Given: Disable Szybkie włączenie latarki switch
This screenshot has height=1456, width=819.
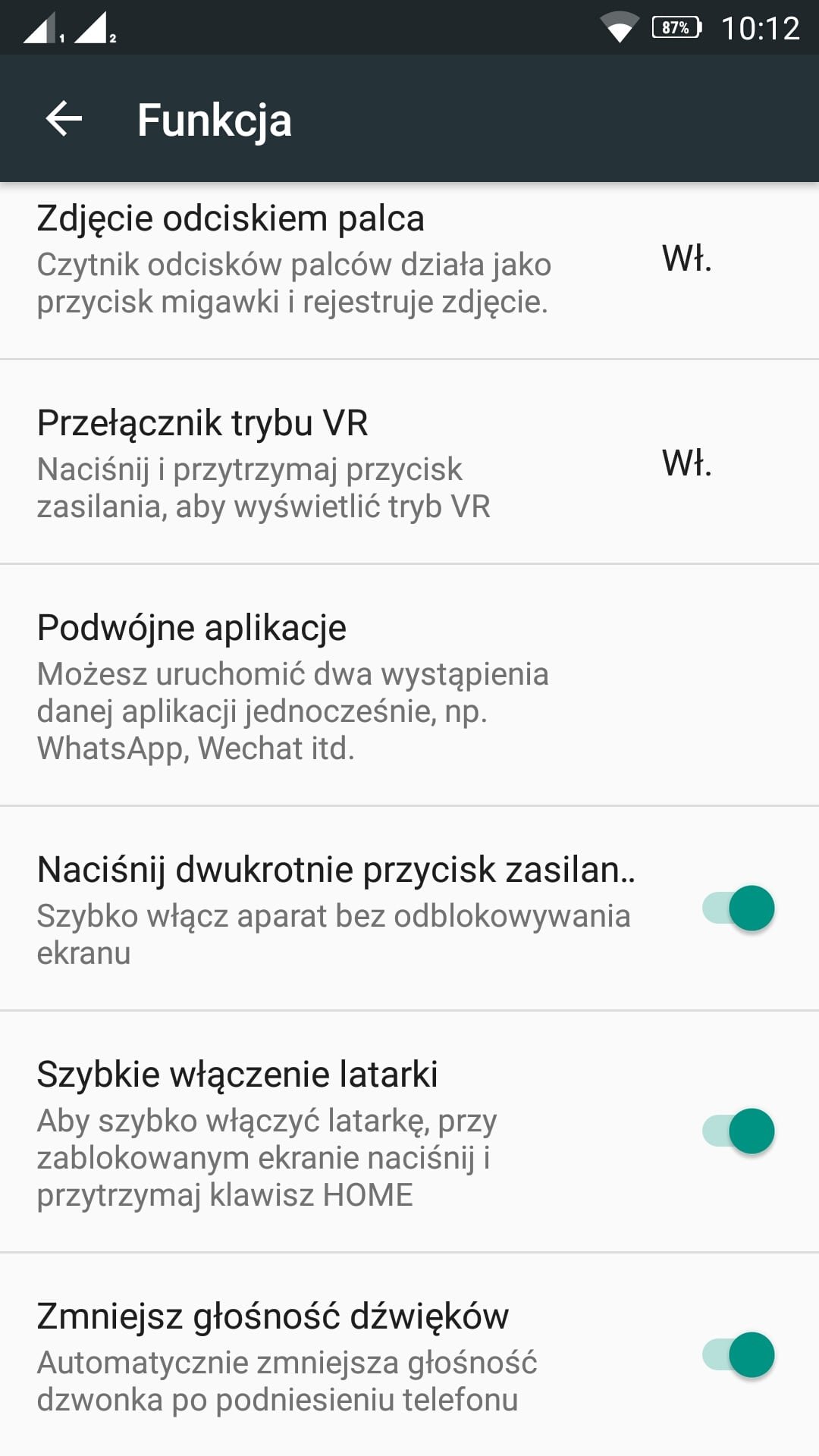Looking at the screenshot, I should [x=738, y=1131].
